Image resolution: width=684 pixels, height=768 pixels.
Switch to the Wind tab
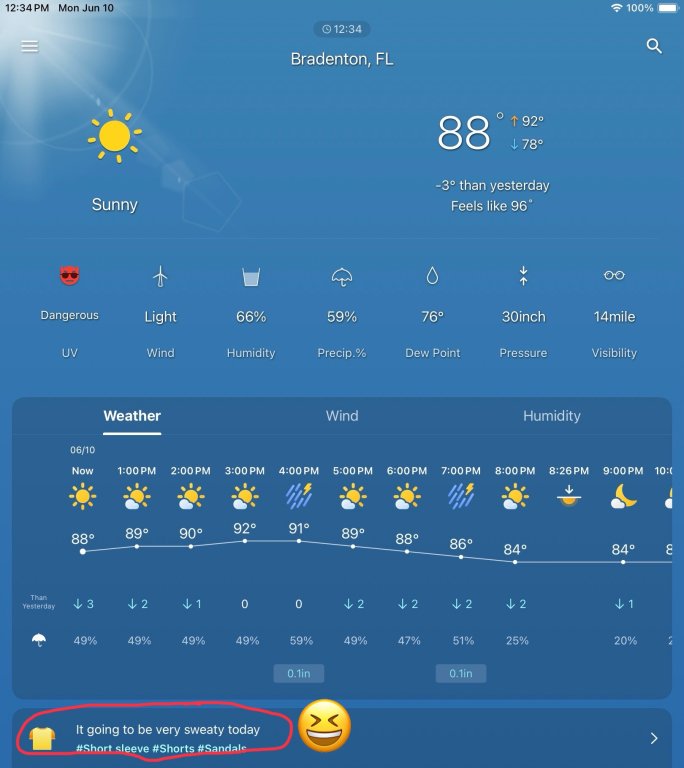pyautogui.click(x=342, y=416)
